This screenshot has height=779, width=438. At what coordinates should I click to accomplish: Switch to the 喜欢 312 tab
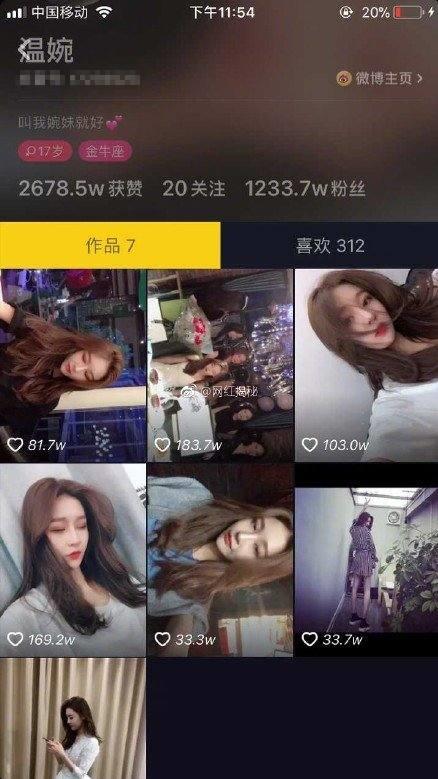click(329, 245)
